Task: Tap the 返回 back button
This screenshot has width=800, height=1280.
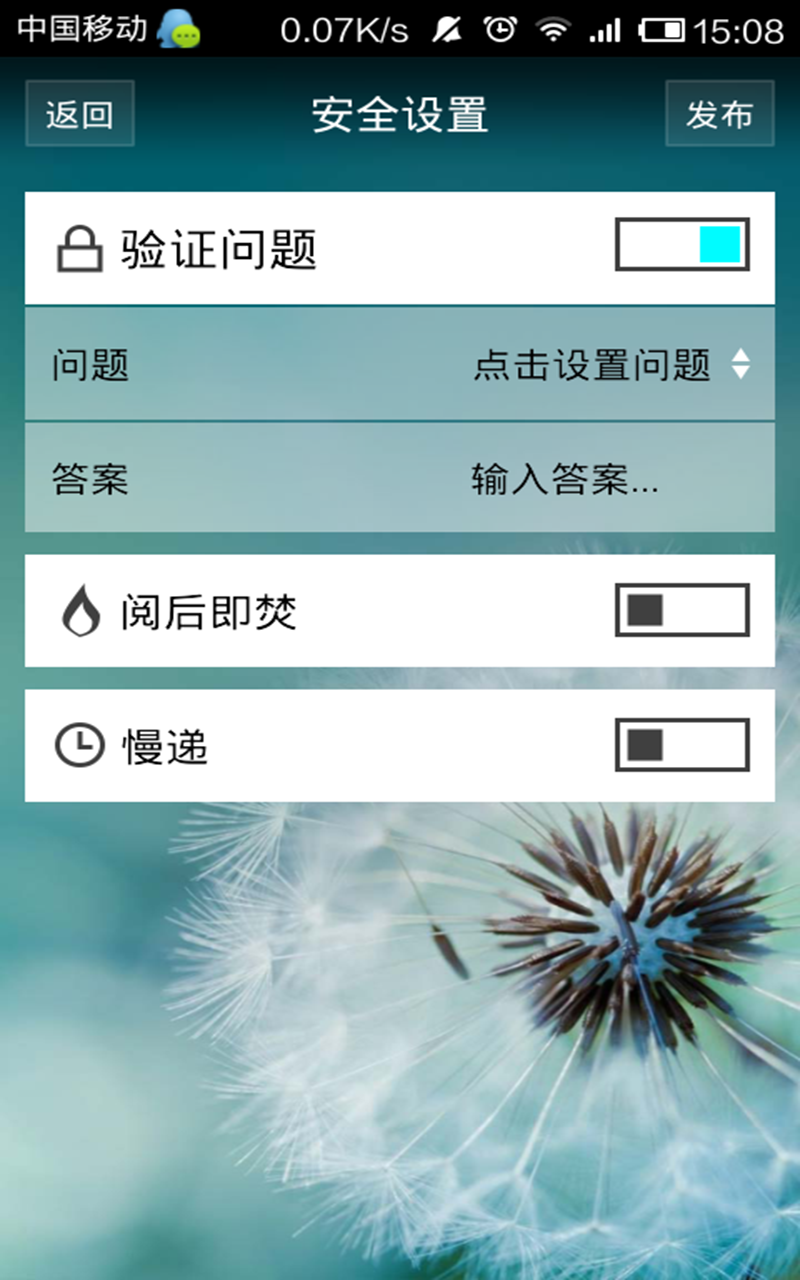Action: pos(79,114)
